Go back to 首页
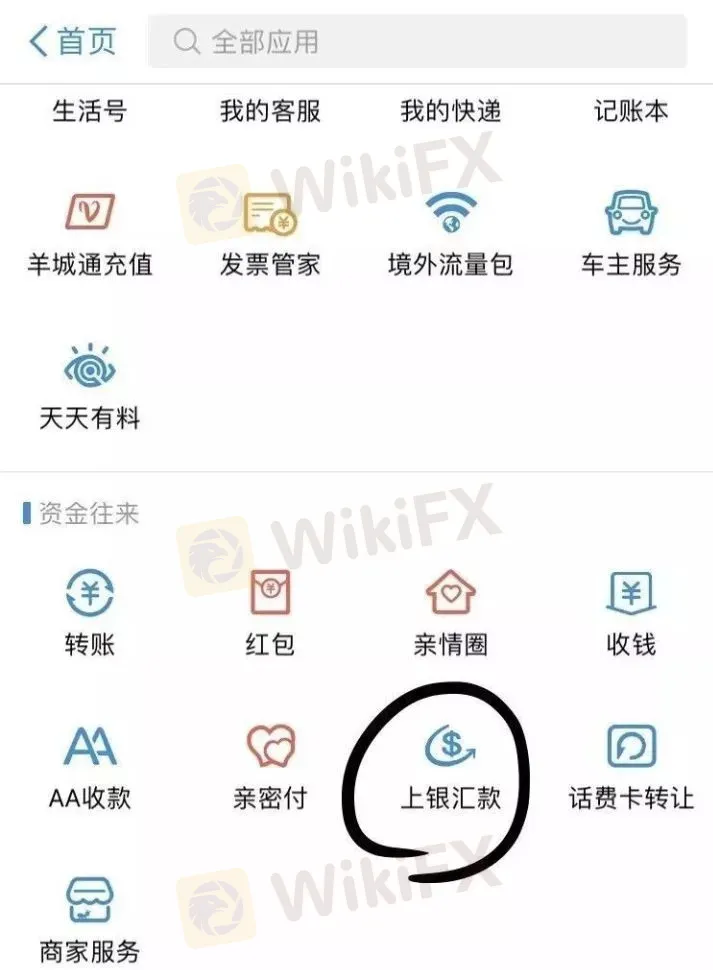This screenshot has height=970, width=713. click(72, 41)
